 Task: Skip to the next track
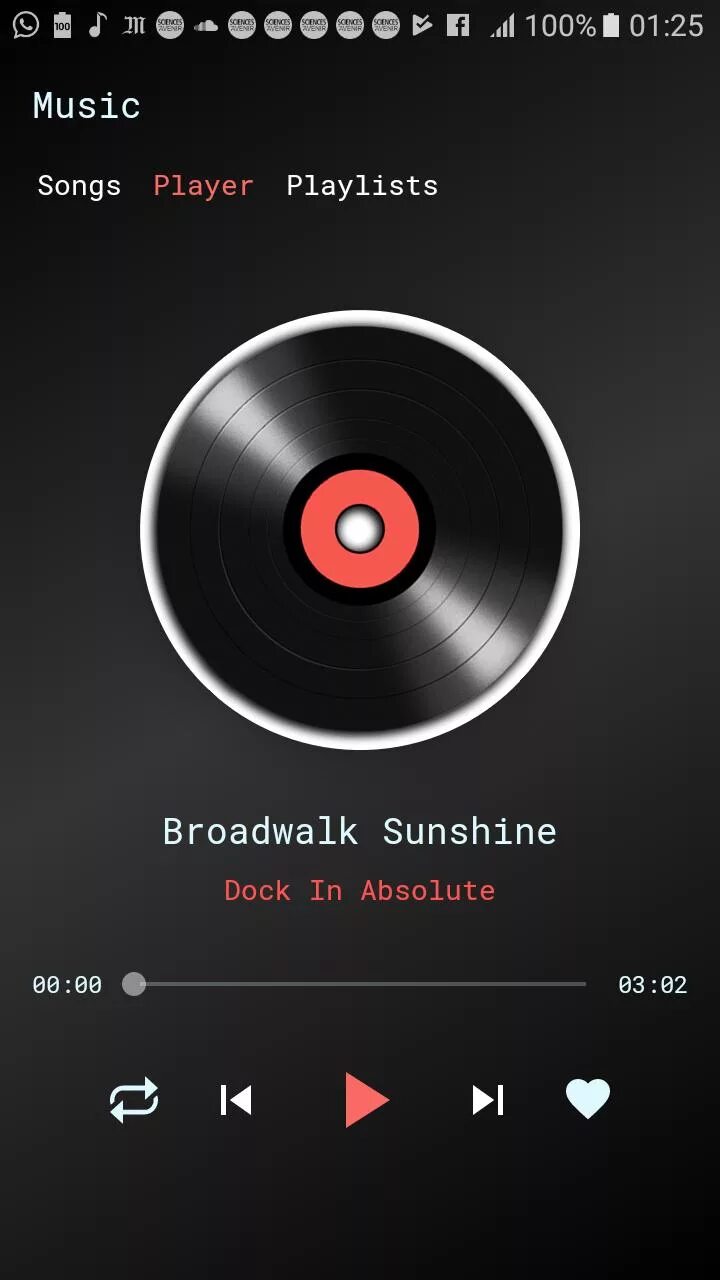point(488,1100)
